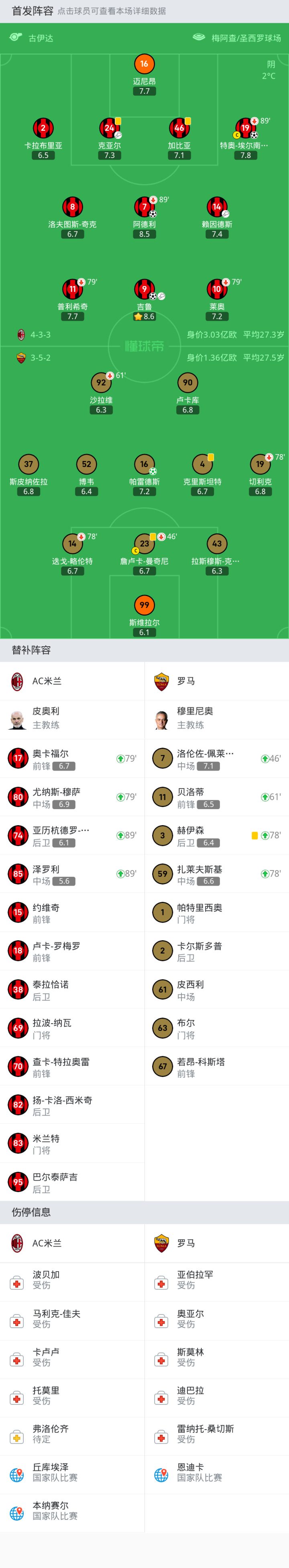Image resolution: width=289 pixels, height=1568 pixels.
Task: View 卢卡库's match statistics
Action: click(187, 383)
